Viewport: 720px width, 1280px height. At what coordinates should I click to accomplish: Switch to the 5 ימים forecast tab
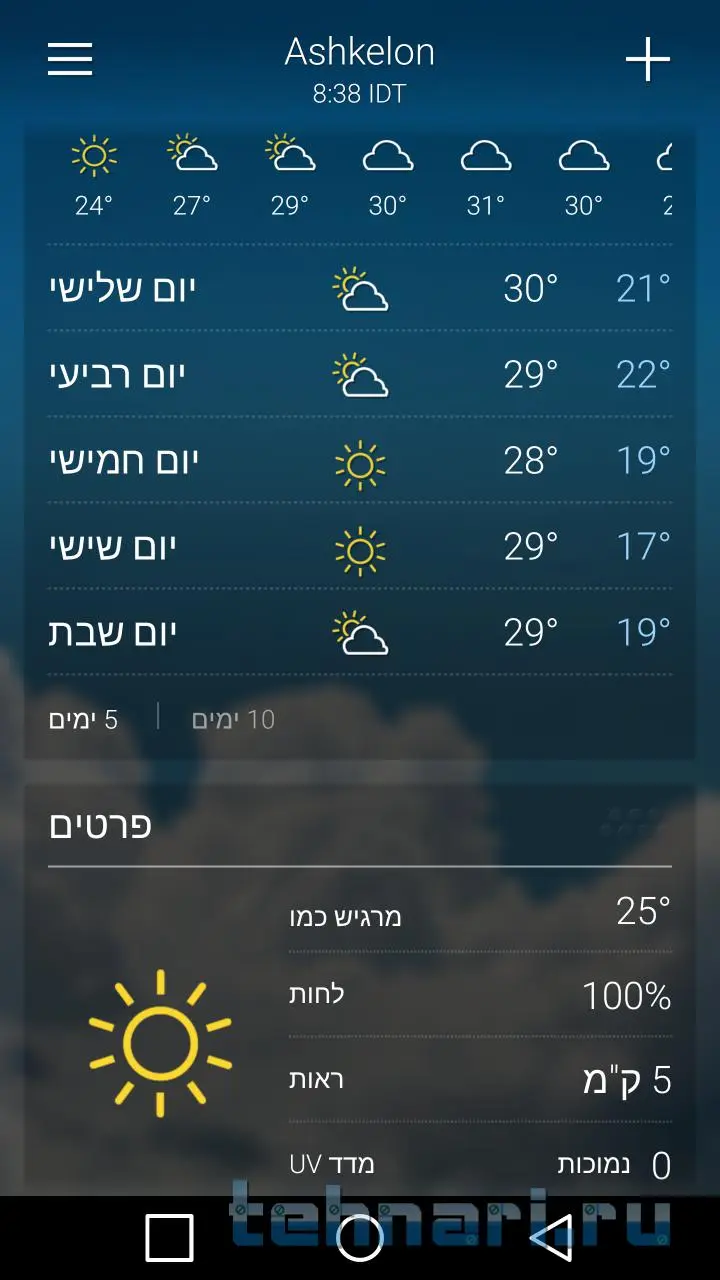click(84, 719)
